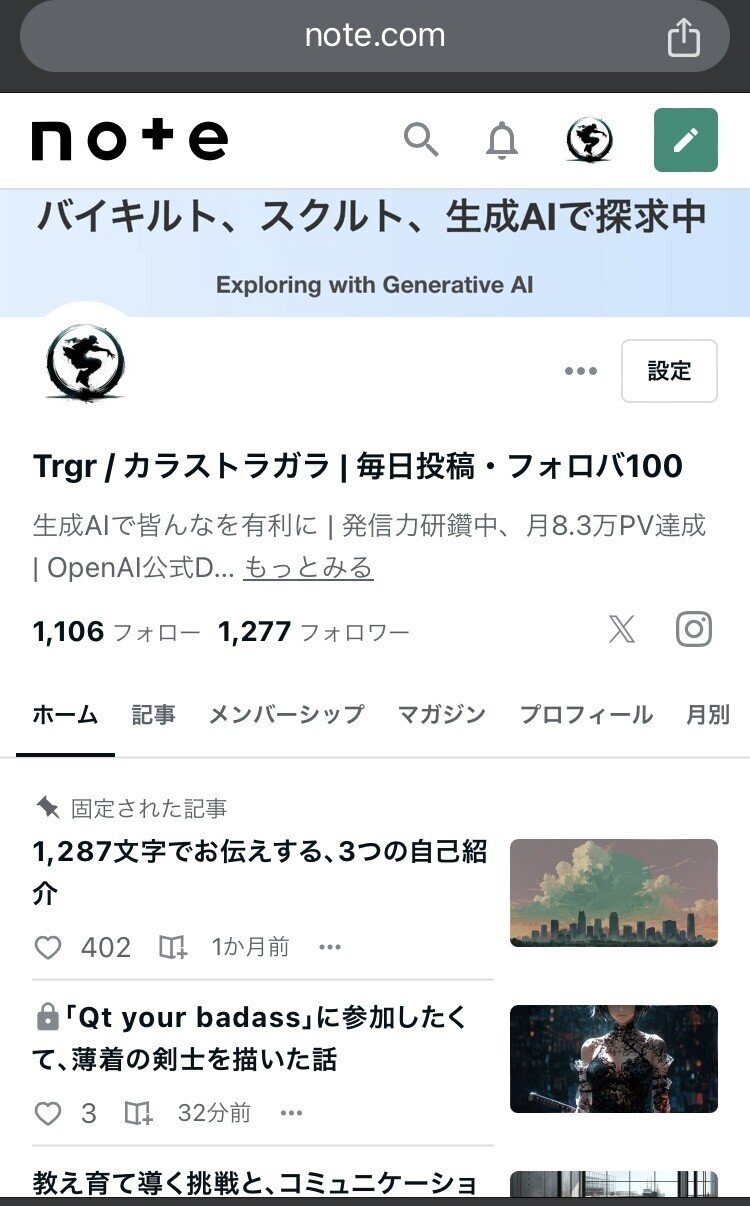Open the green pencil compose icon
Viewport: 750px width, 1206px height.
(685, 141)
